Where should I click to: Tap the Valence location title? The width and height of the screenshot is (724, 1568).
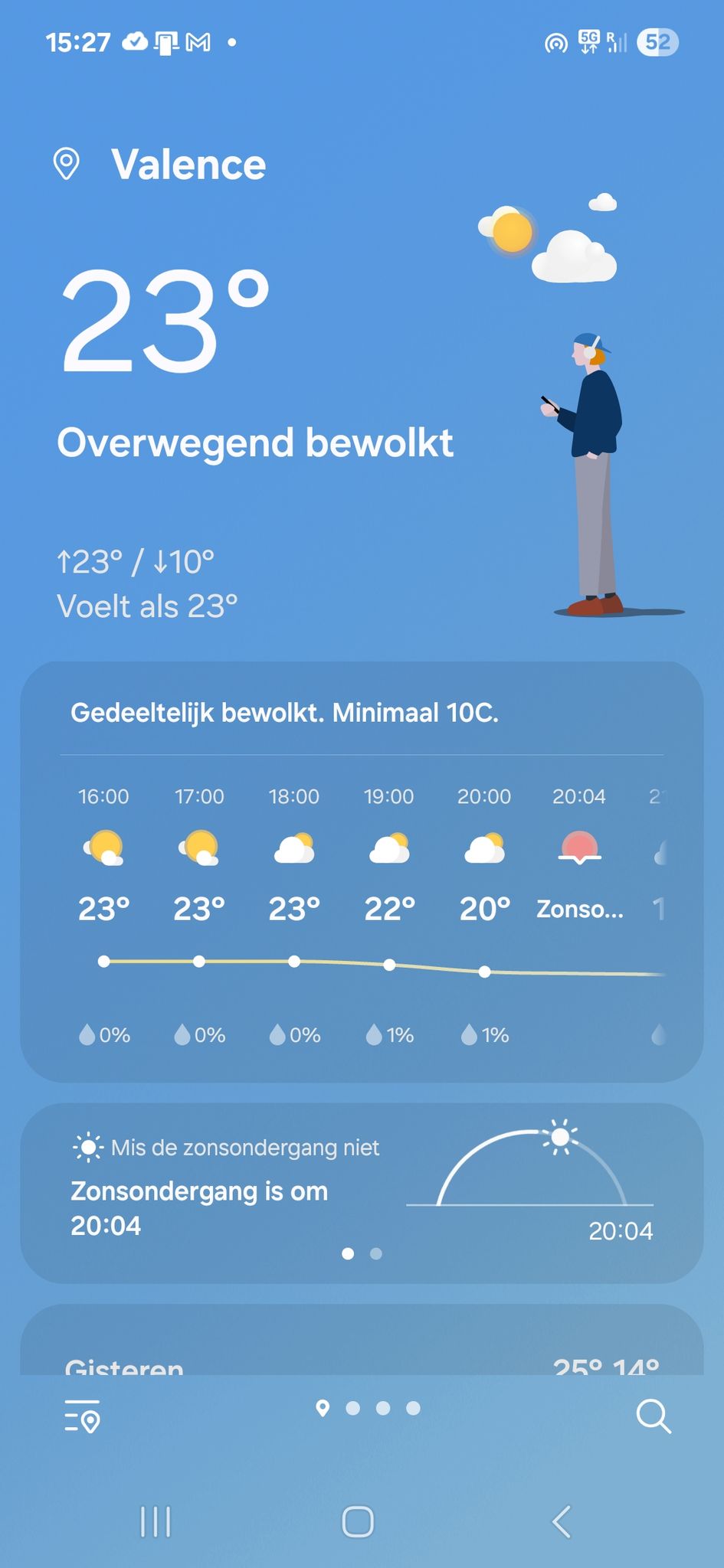tap(188, 165)
